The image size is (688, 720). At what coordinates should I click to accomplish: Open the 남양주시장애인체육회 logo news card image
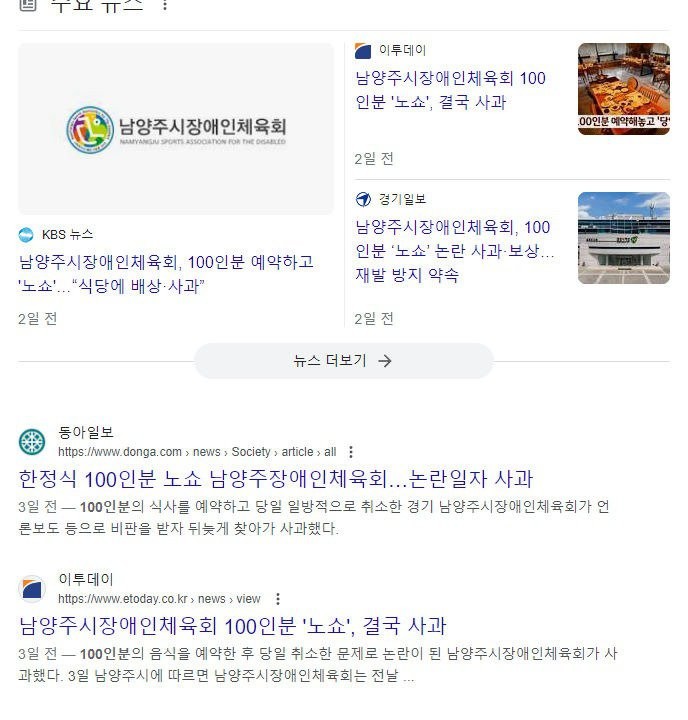click(x=176, y=129)
